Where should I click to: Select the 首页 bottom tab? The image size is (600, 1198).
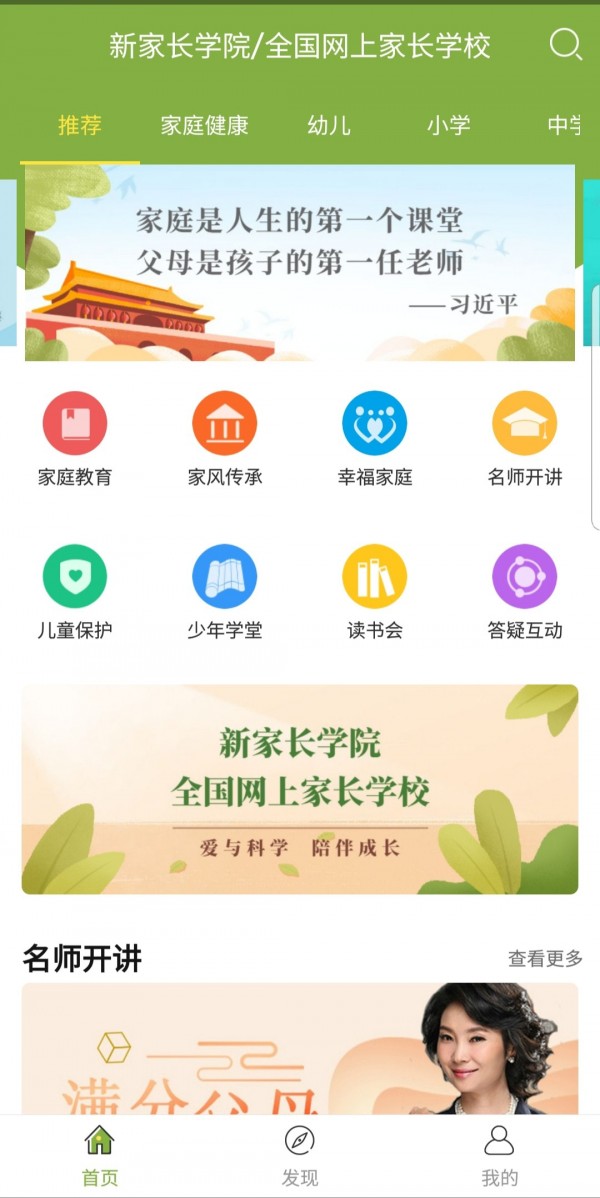point(99,1155)
